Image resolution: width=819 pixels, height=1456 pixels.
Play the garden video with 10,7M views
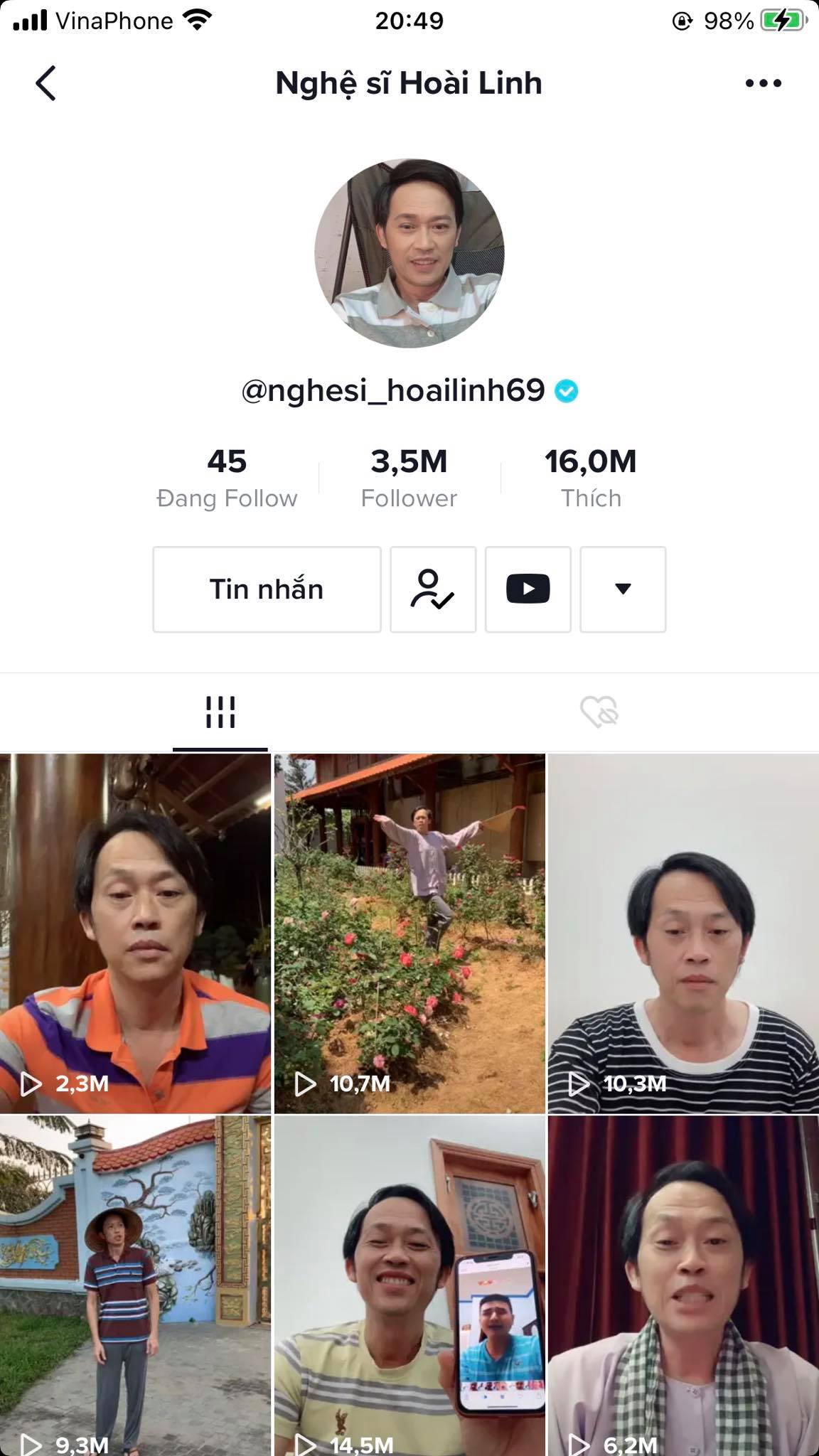[x=409, y=933]
